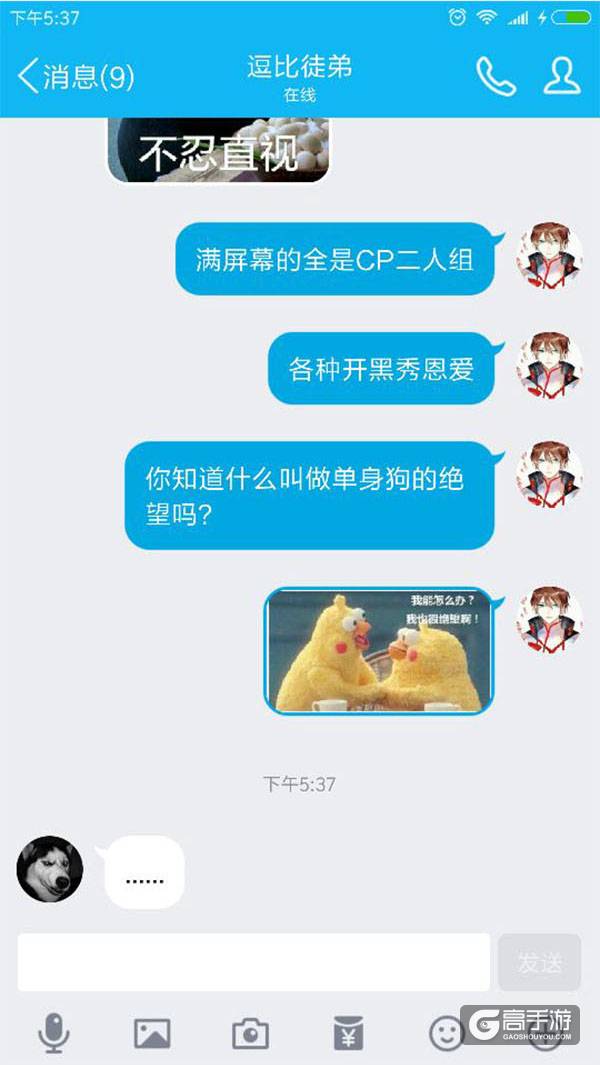Screen dimensions: 600x1065
Task: Start a voice call with 逗比徒弟
Action: pos(495,76)
